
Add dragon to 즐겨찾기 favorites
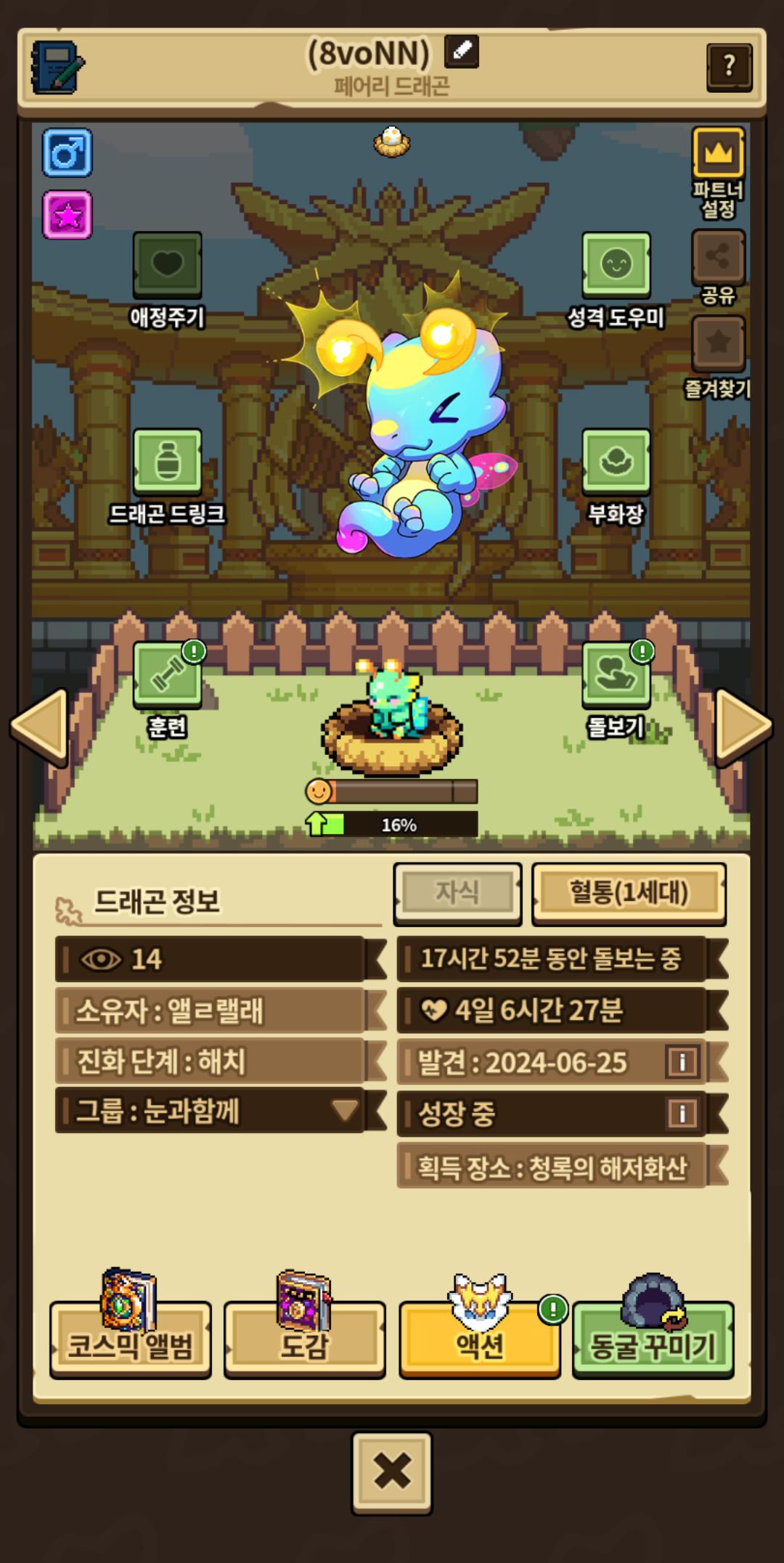click(x=718, y=343)
